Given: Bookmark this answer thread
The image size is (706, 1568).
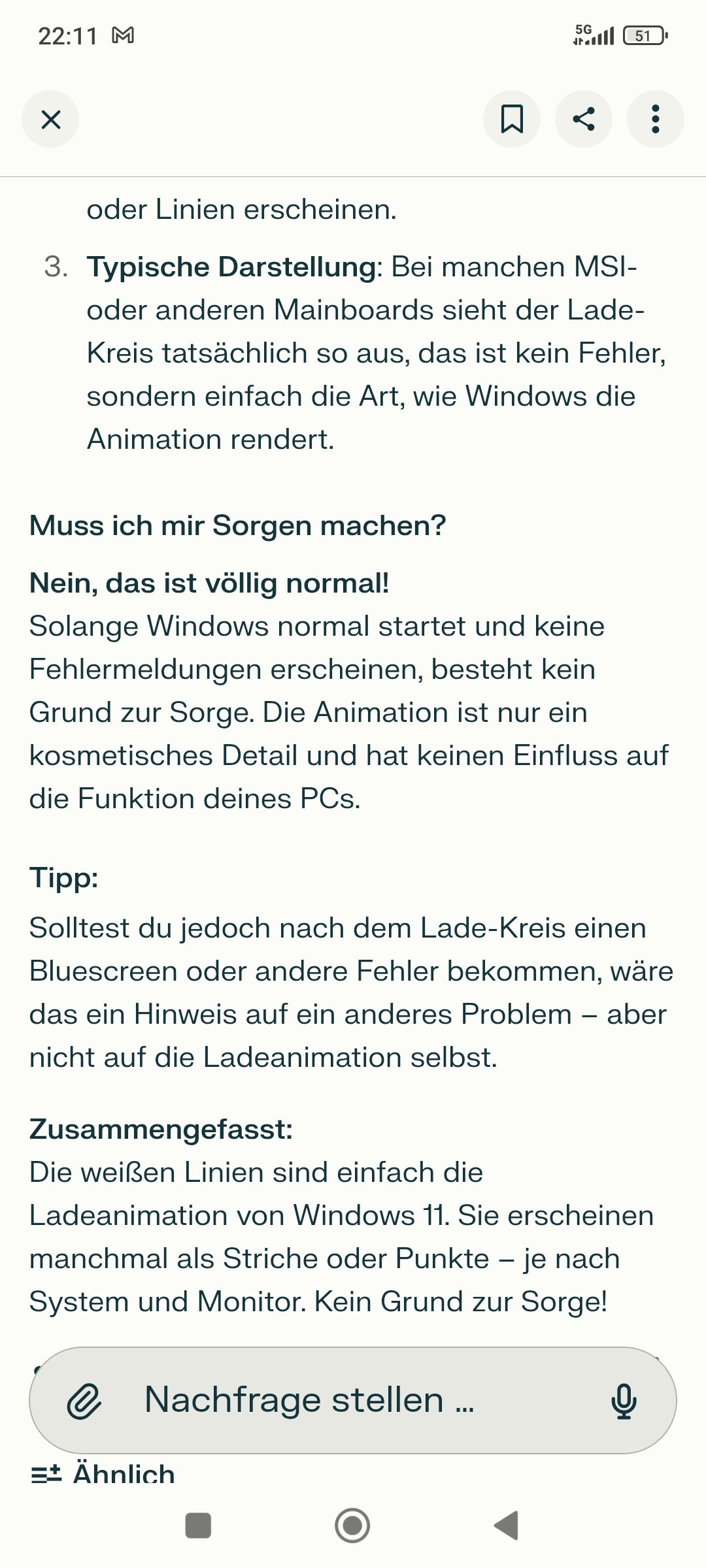Looking at the screenshot, I should click(512, 120).
